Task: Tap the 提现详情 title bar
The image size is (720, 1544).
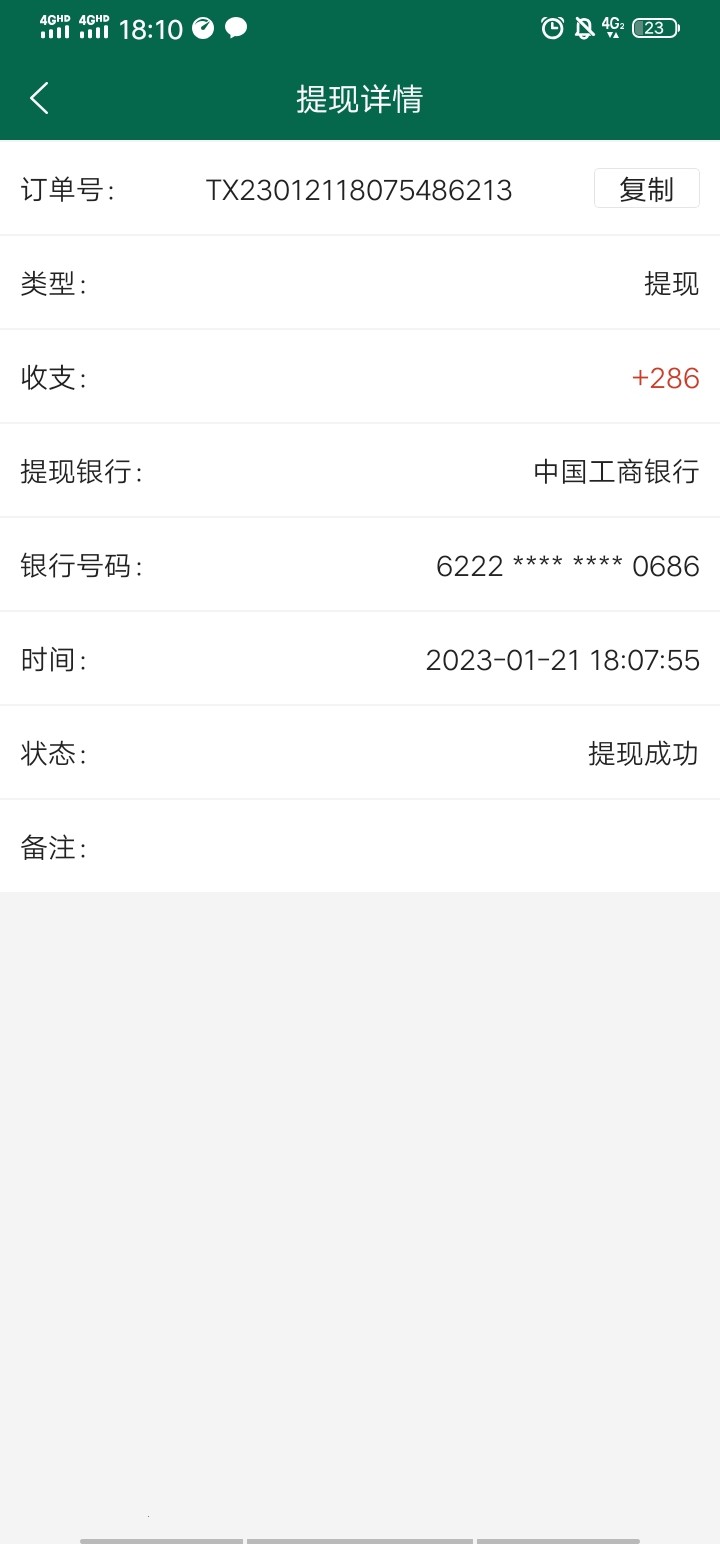Action: point(360,99)
